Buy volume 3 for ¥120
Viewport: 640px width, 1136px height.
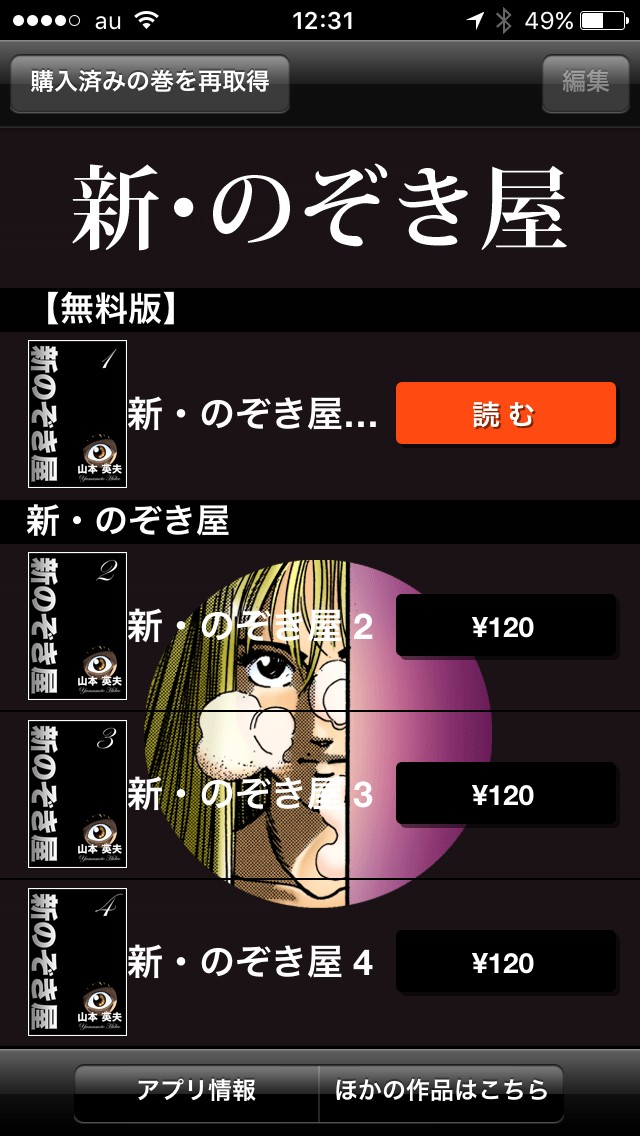pos(506,794)
